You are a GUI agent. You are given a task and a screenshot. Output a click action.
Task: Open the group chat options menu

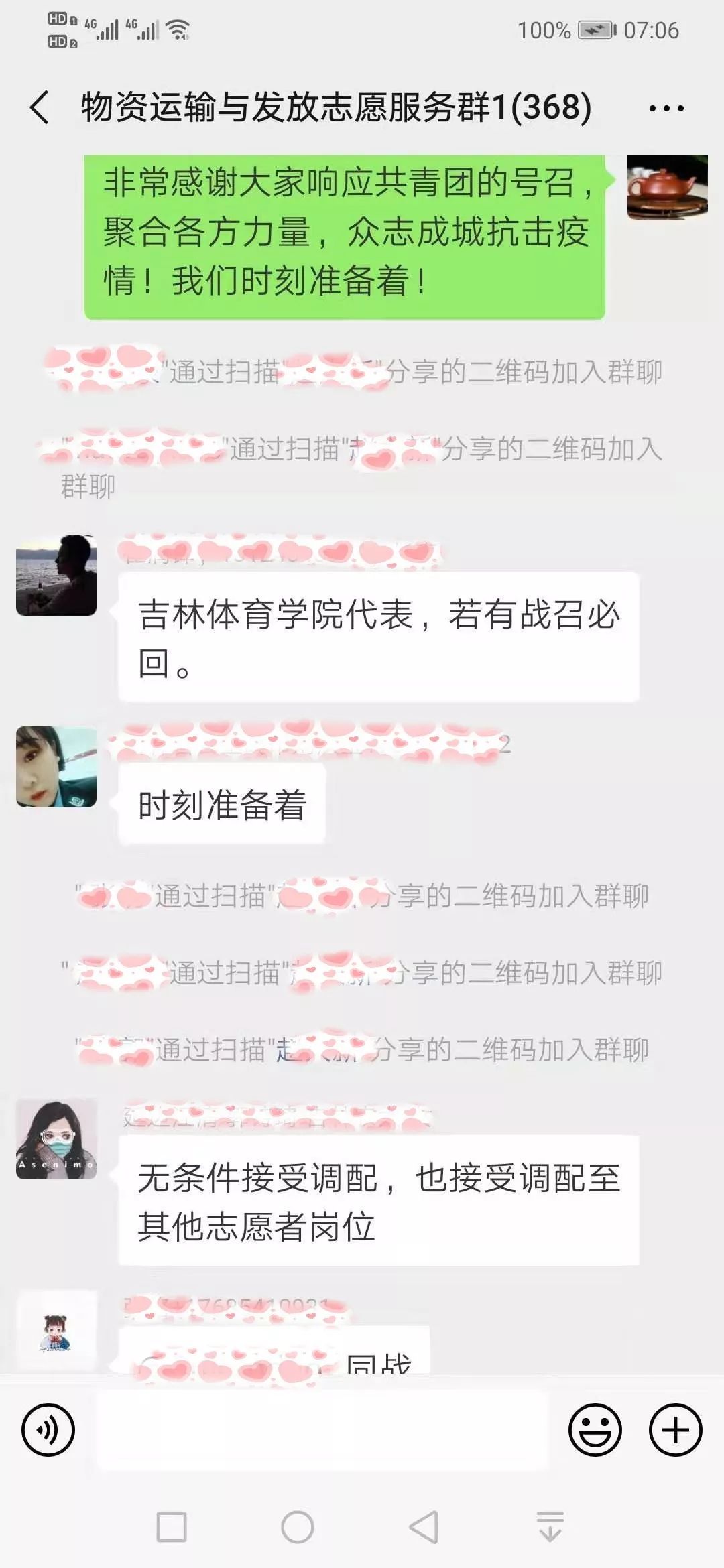point(666,108)
